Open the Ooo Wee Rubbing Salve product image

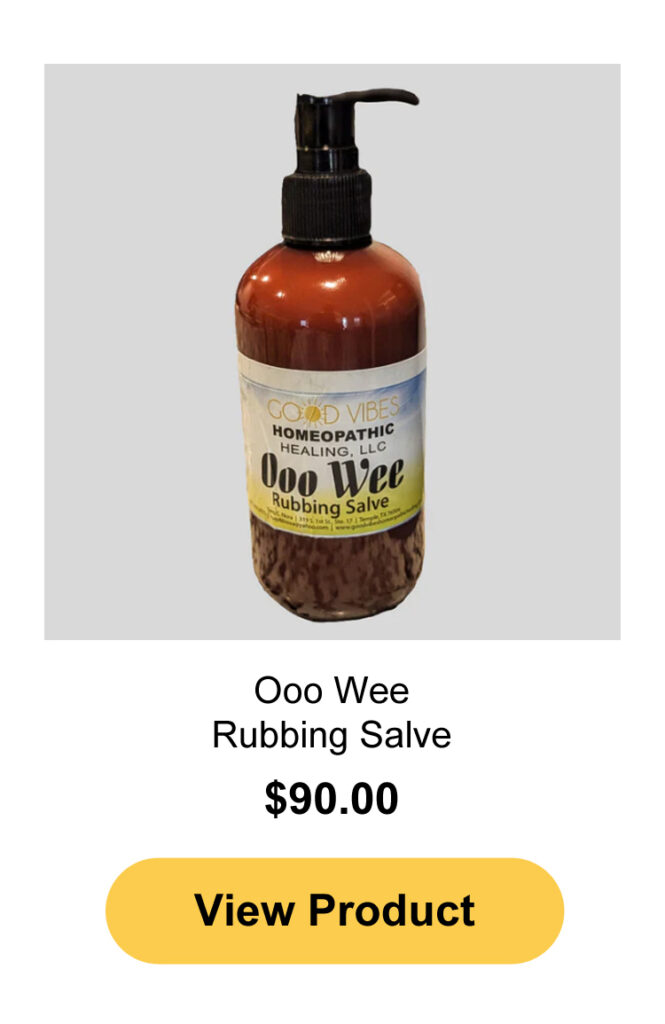(332, 352)
